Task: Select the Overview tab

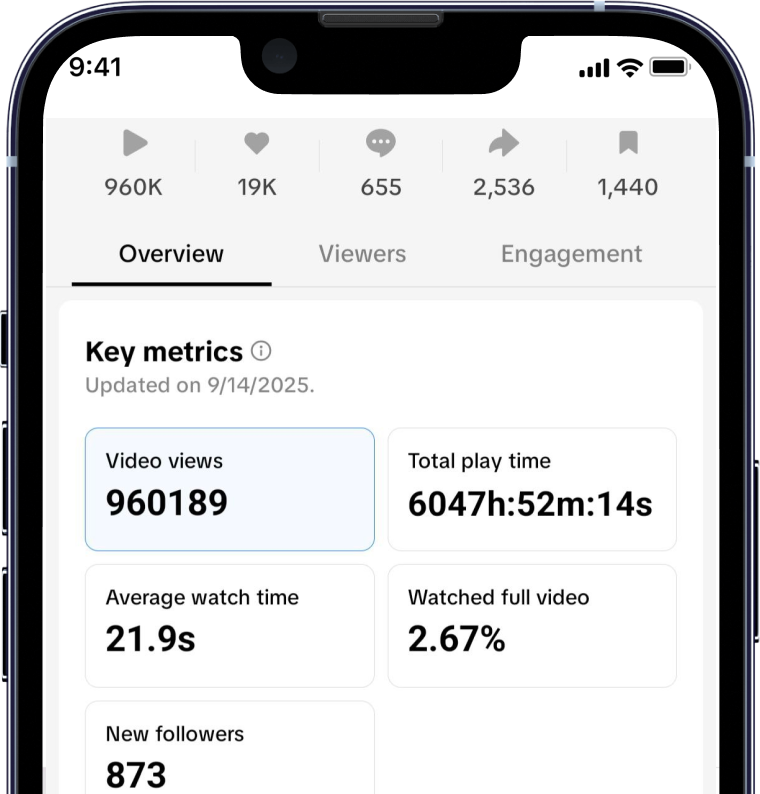Action: pyautogui.click(x=171, y=254)
